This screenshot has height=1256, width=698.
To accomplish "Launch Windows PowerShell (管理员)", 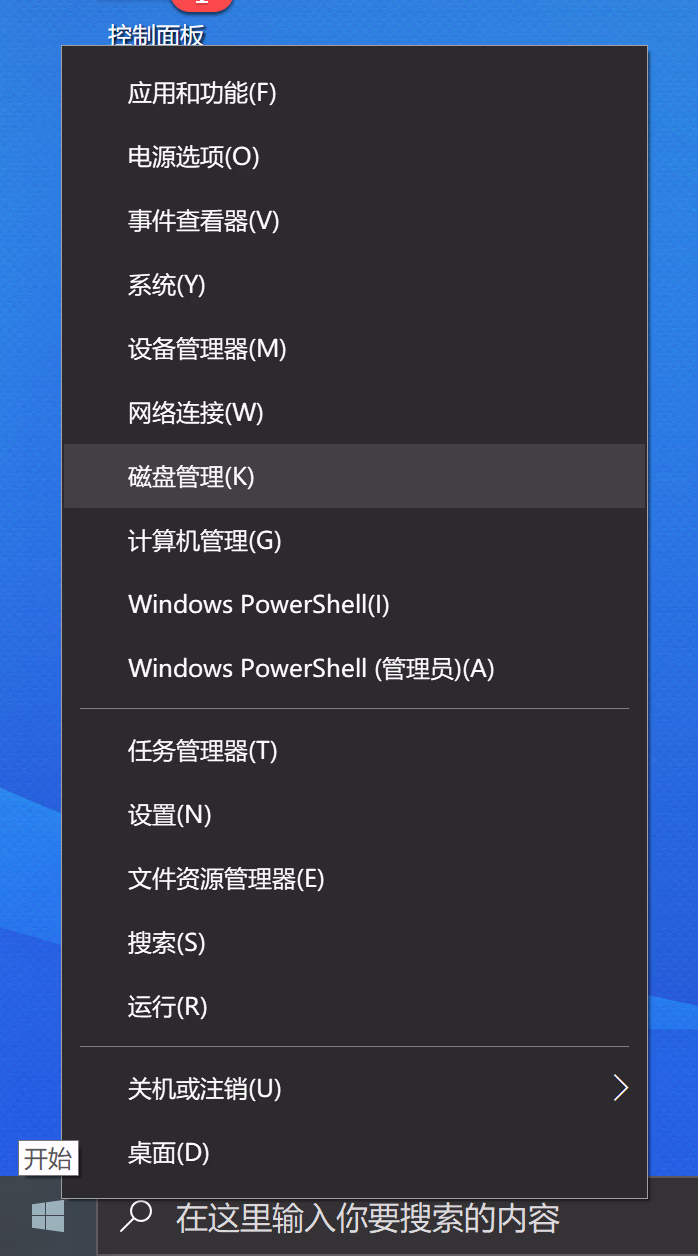I will point(311,669).
